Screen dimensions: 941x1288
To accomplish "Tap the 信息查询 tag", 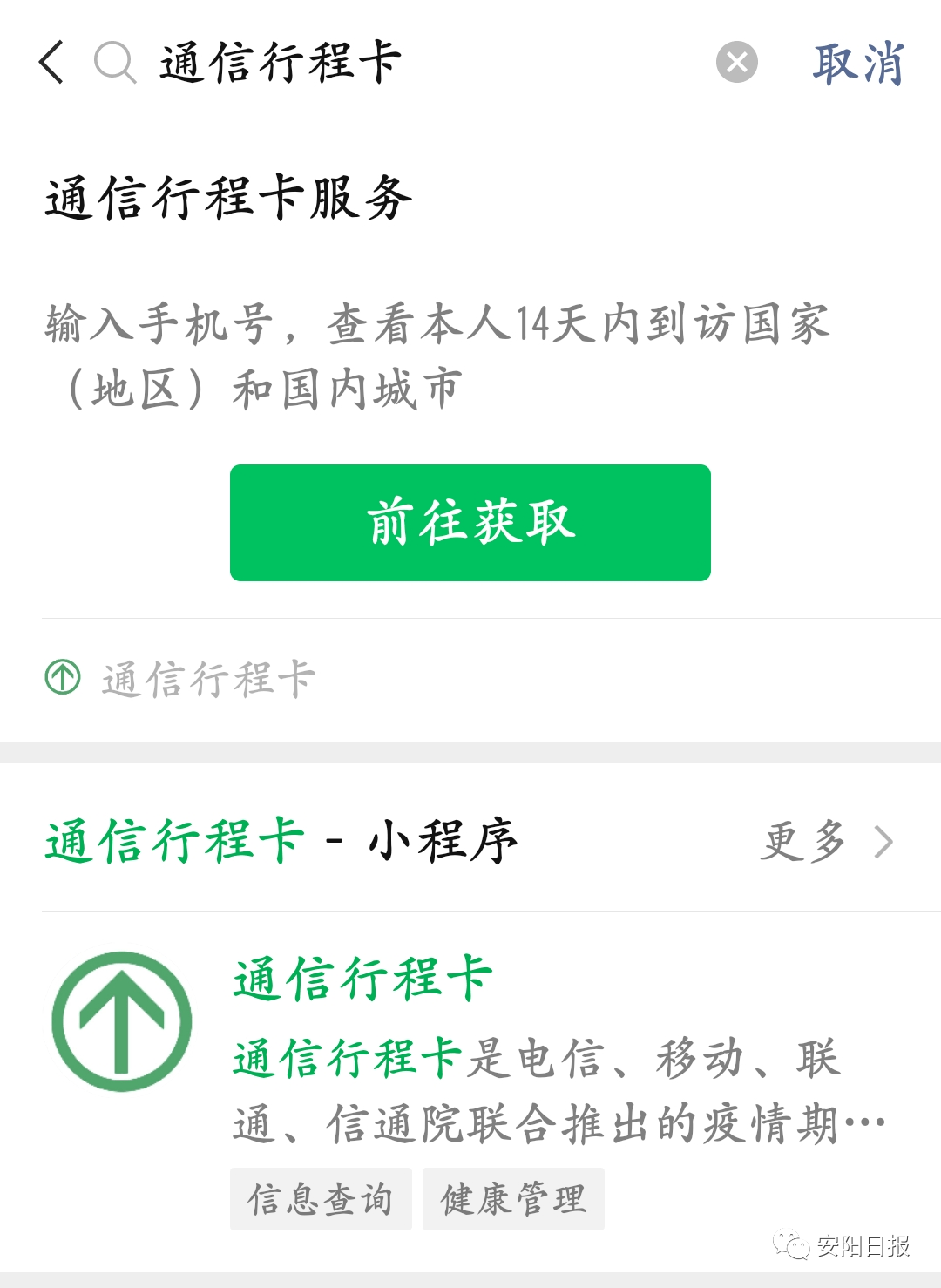I will coord(321,1200).
